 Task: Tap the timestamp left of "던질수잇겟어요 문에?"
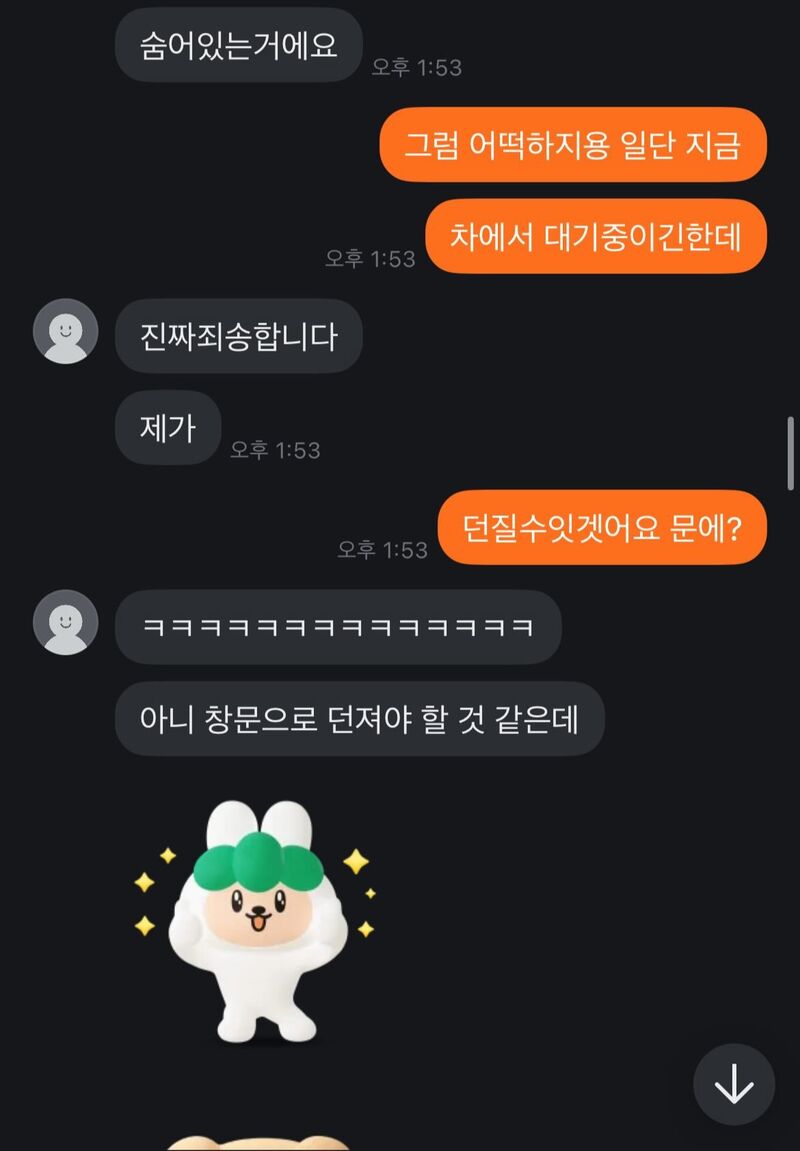tap(381, 549)
